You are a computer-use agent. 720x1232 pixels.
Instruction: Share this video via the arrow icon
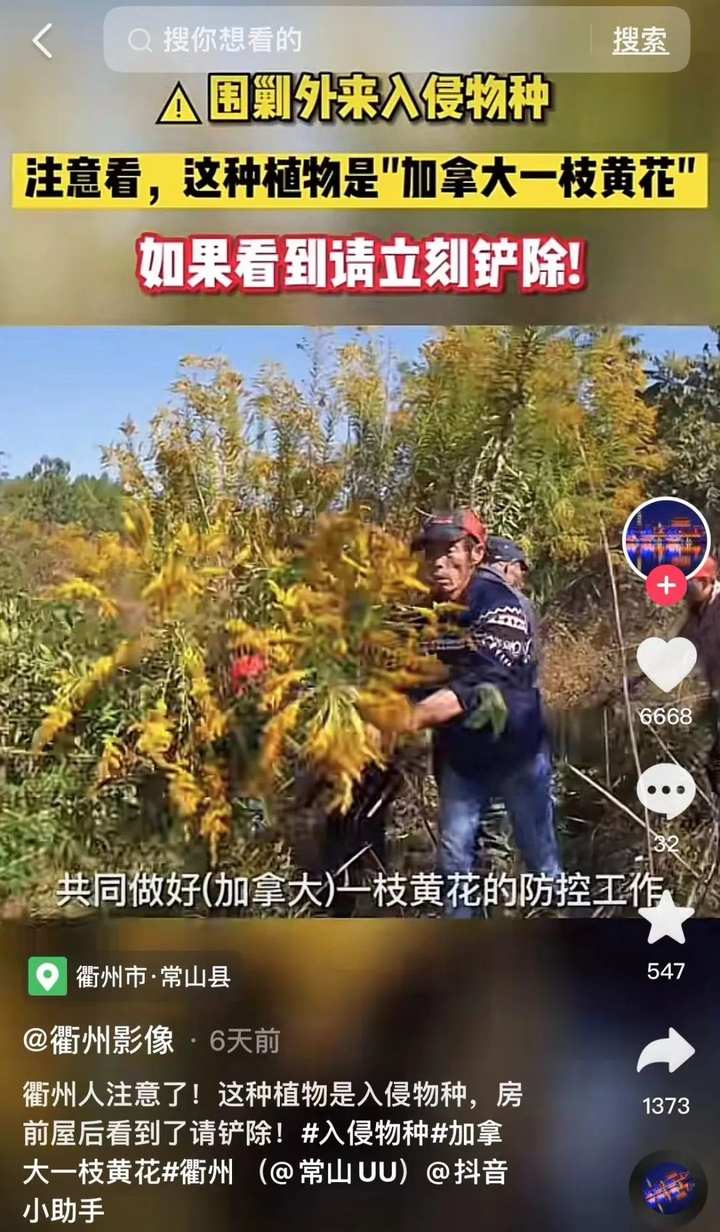(666, 1052)
